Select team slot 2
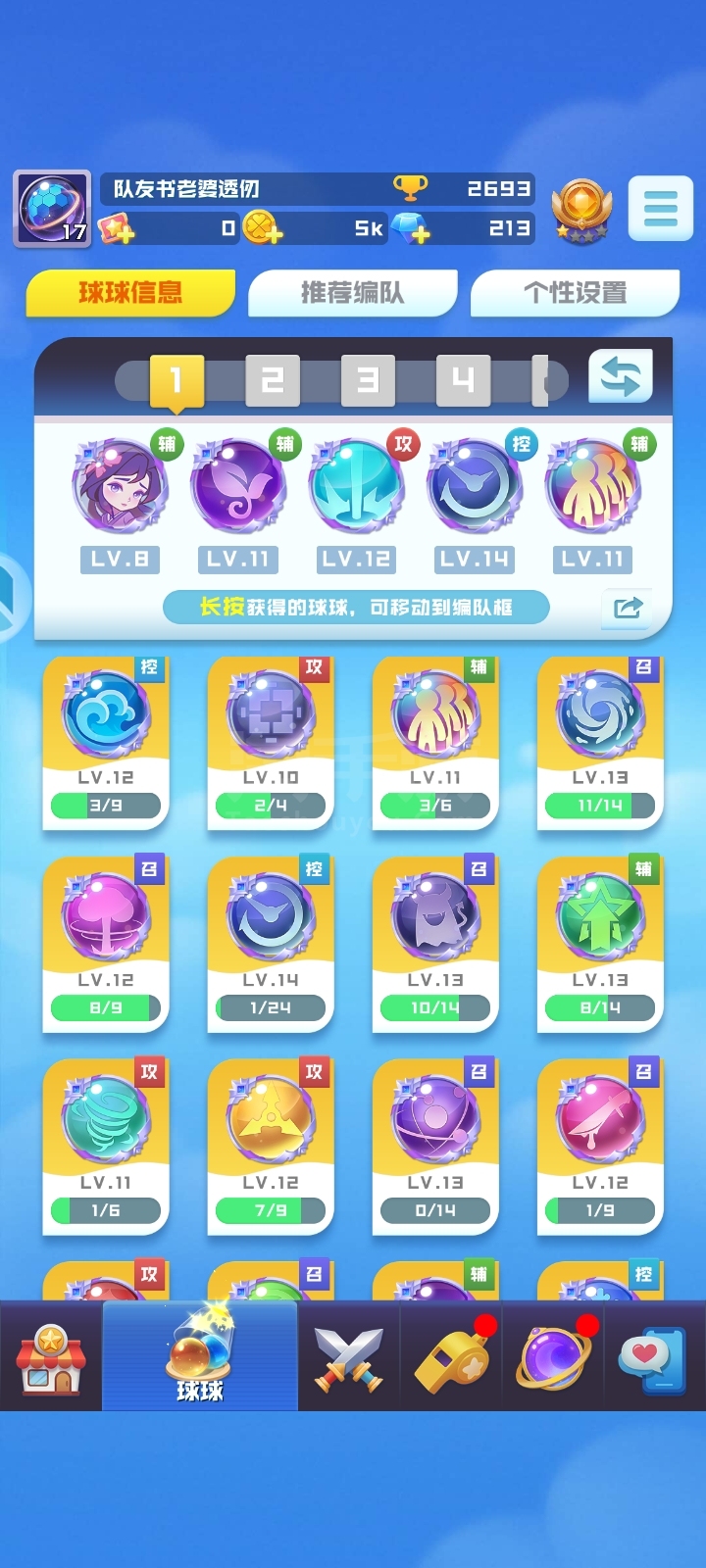 [273, 380]
